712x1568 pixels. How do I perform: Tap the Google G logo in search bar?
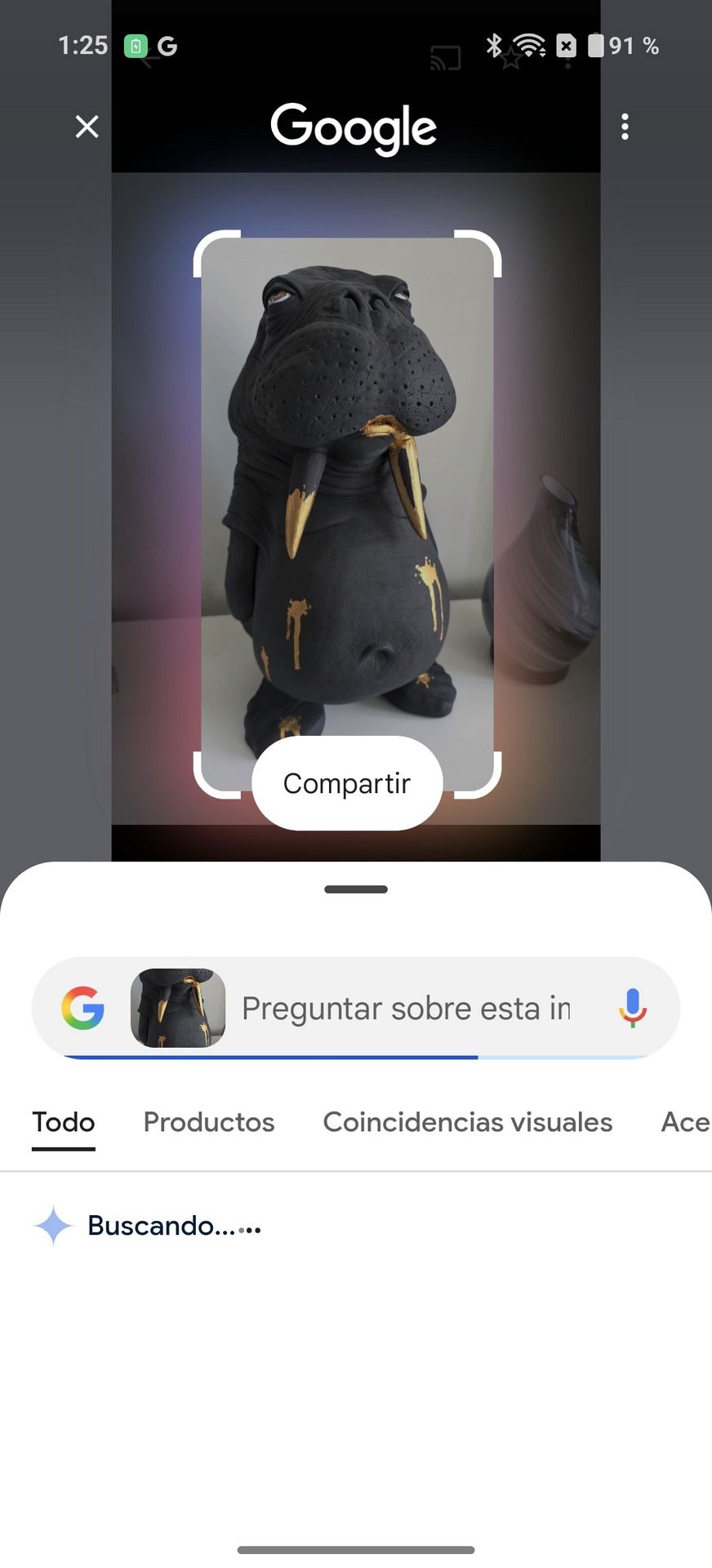click(x=83, y=1008)
